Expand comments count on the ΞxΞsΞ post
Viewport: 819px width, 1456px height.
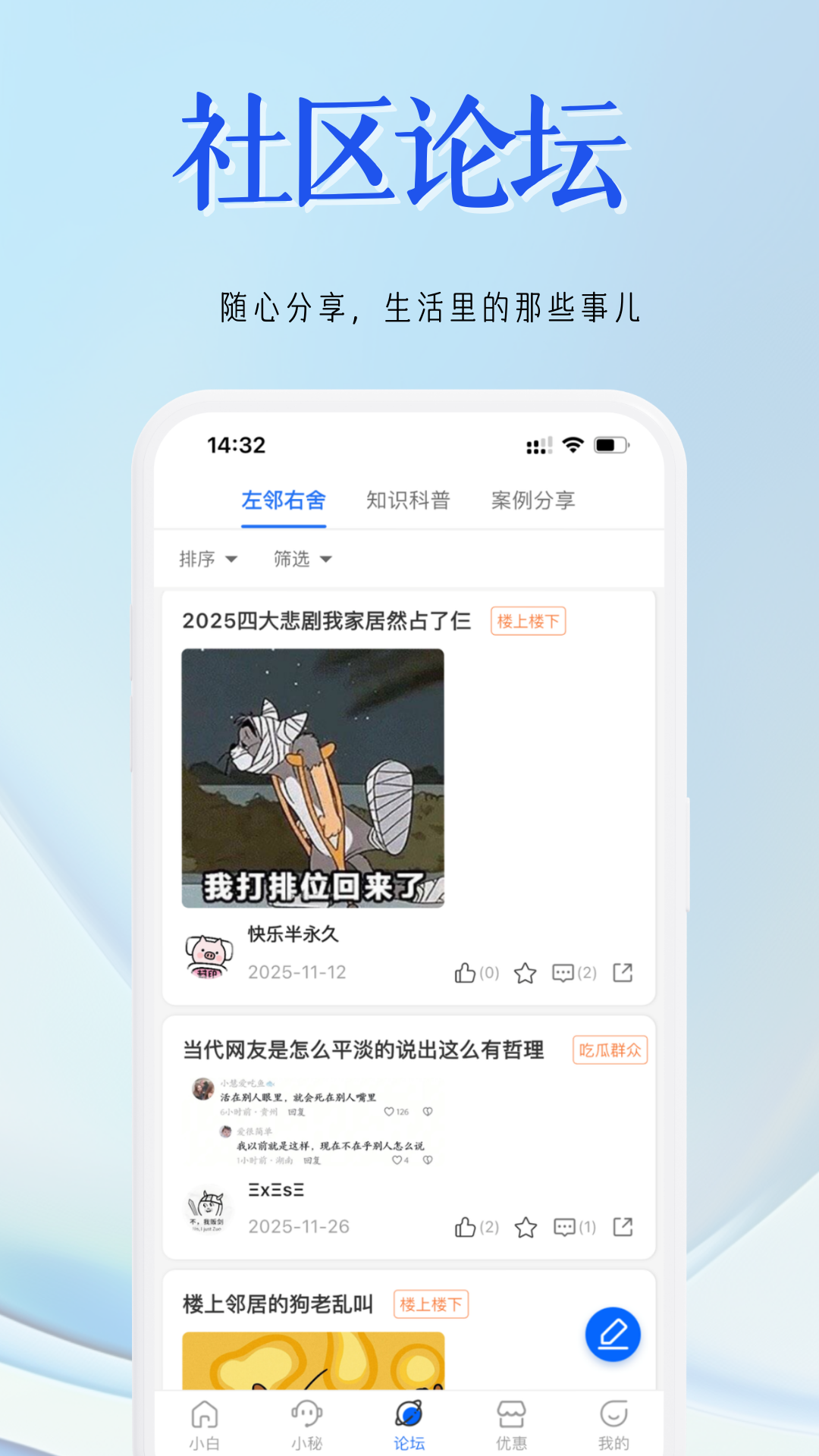[x=564, y=1225]
